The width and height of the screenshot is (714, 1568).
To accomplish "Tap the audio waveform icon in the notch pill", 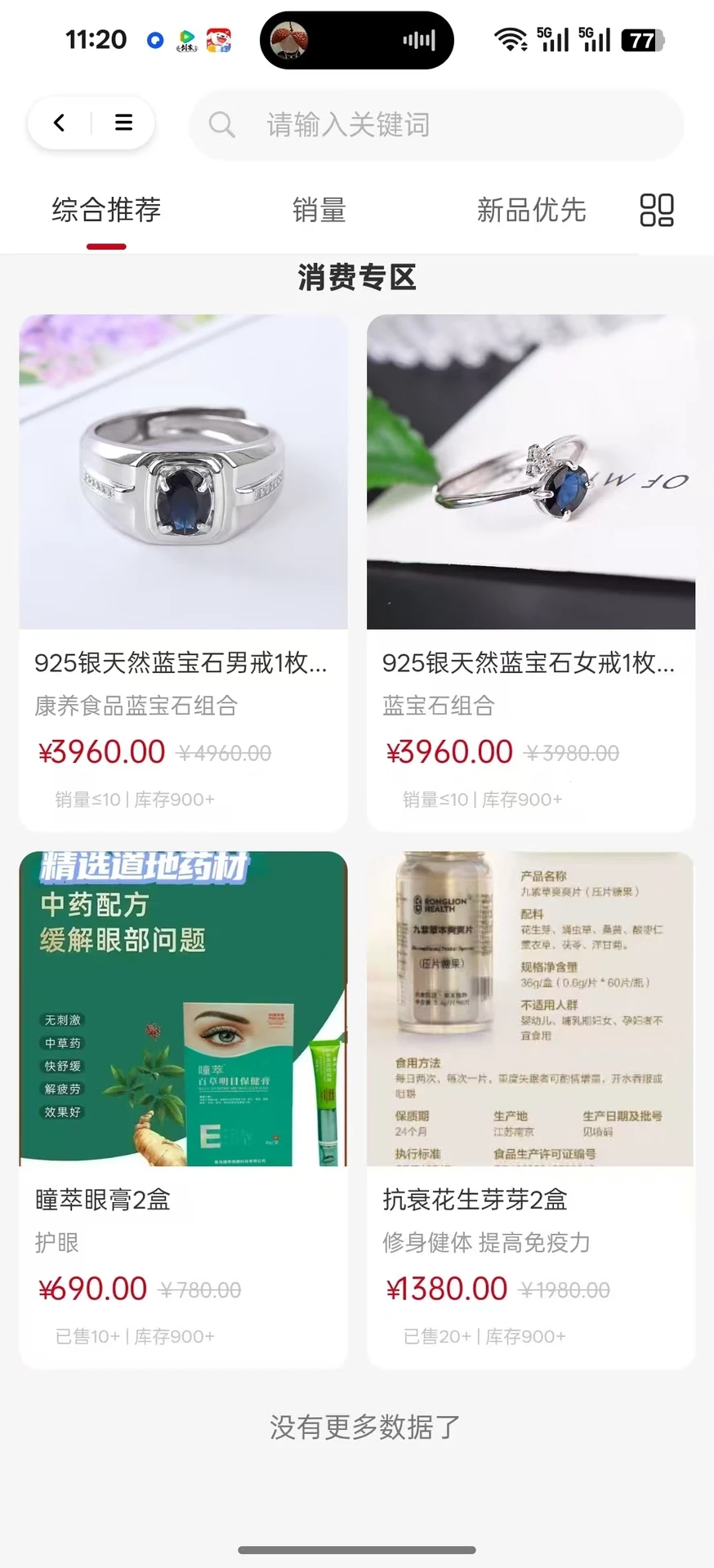I will [419, 39].
